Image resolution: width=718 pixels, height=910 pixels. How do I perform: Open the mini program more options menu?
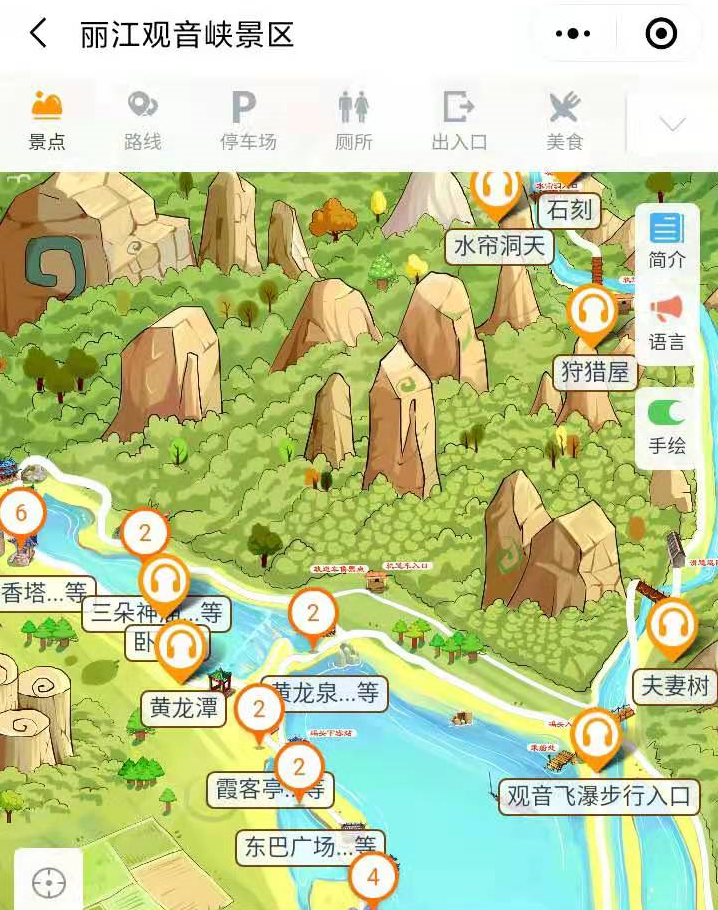[573, 34]
